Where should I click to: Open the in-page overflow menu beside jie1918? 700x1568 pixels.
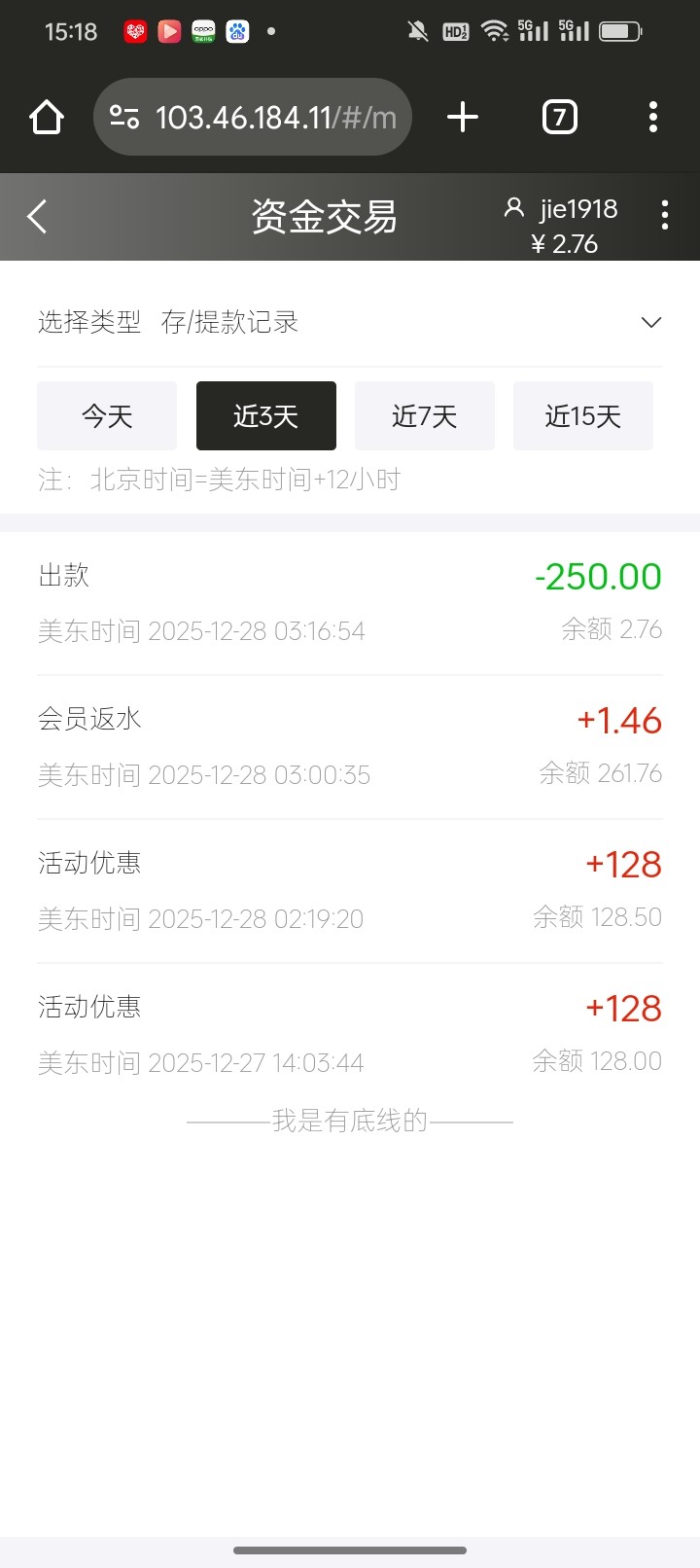pyautogui.click(x=665, y=215)
